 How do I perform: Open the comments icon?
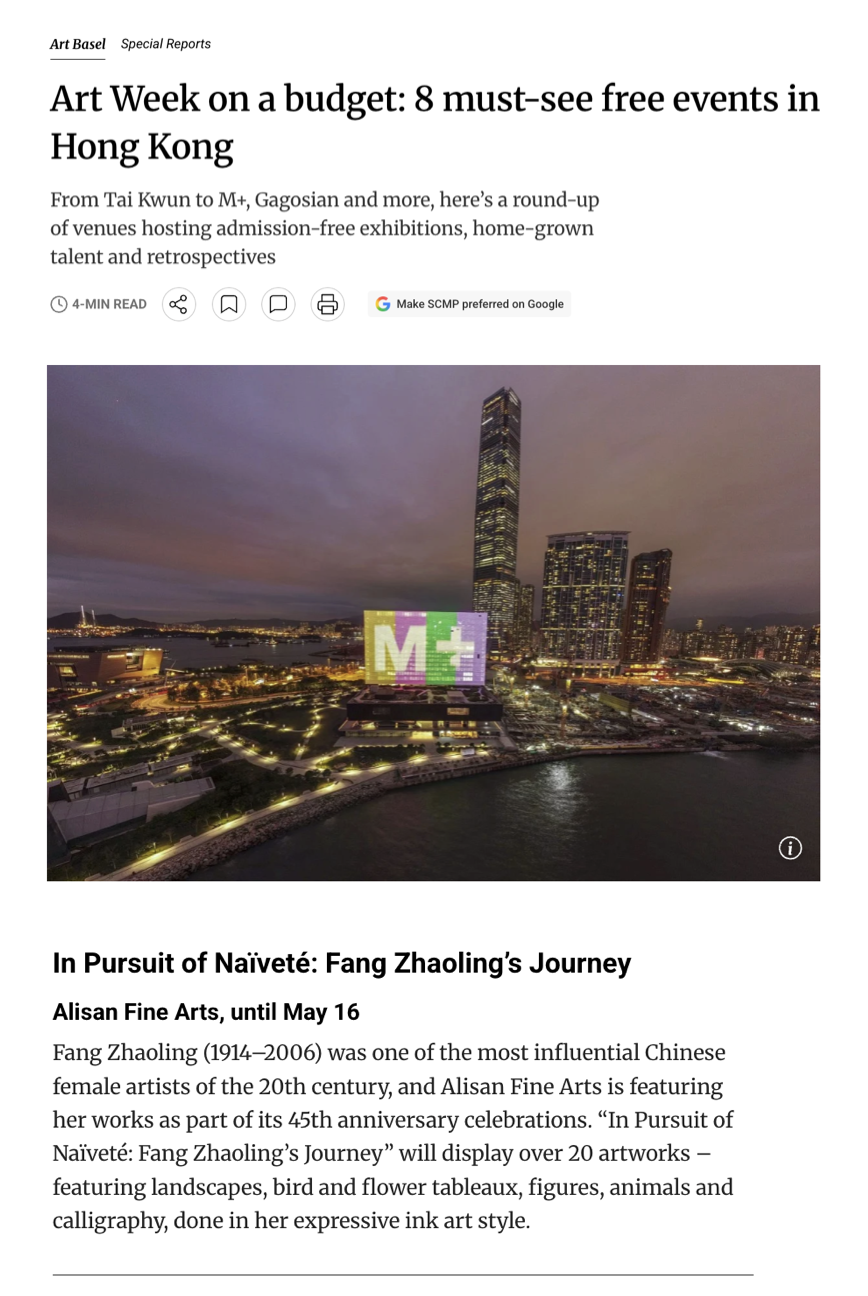[x=278, y=304]
